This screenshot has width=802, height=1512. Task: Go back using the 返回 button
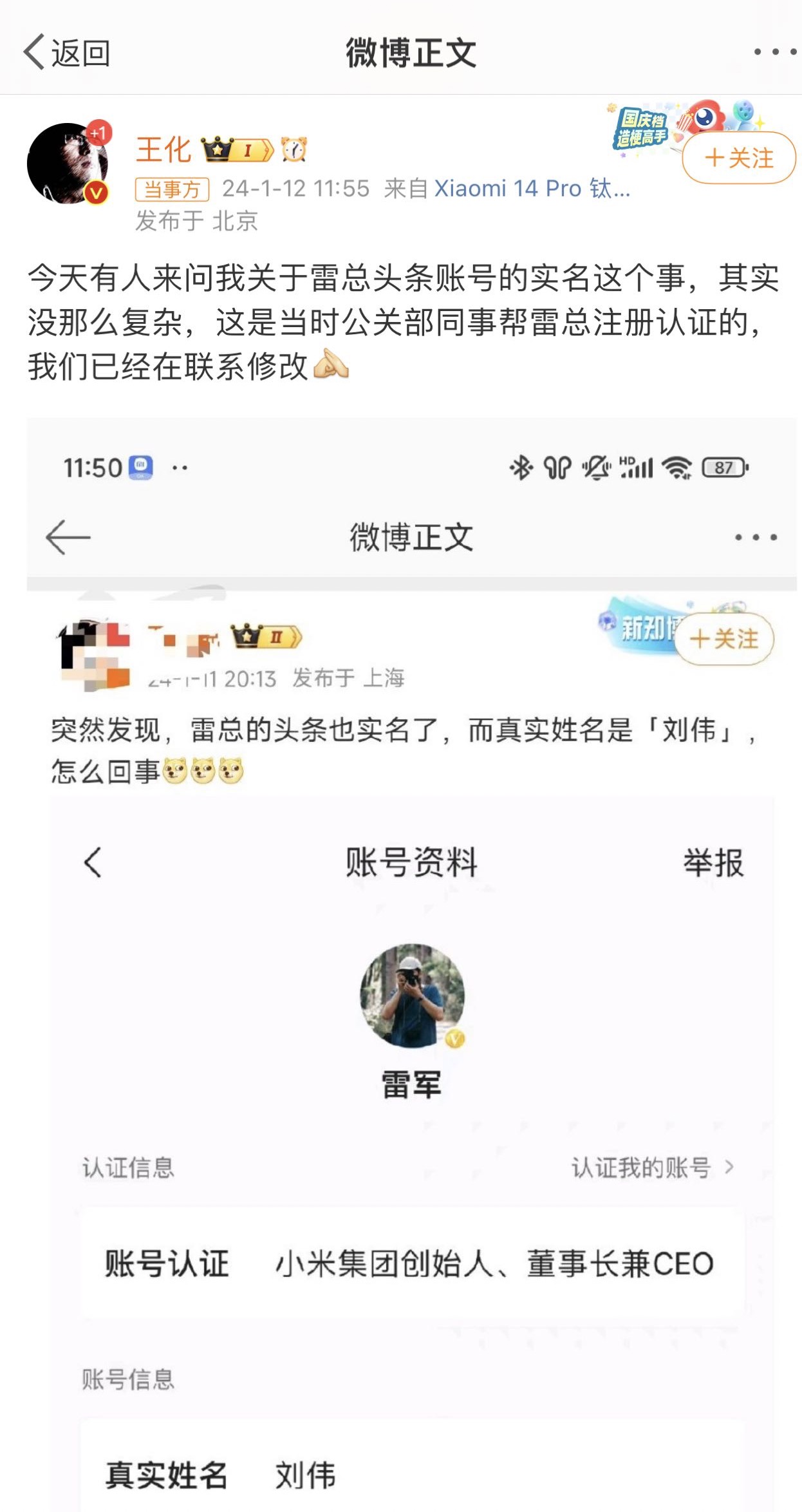tap(67, 53)
